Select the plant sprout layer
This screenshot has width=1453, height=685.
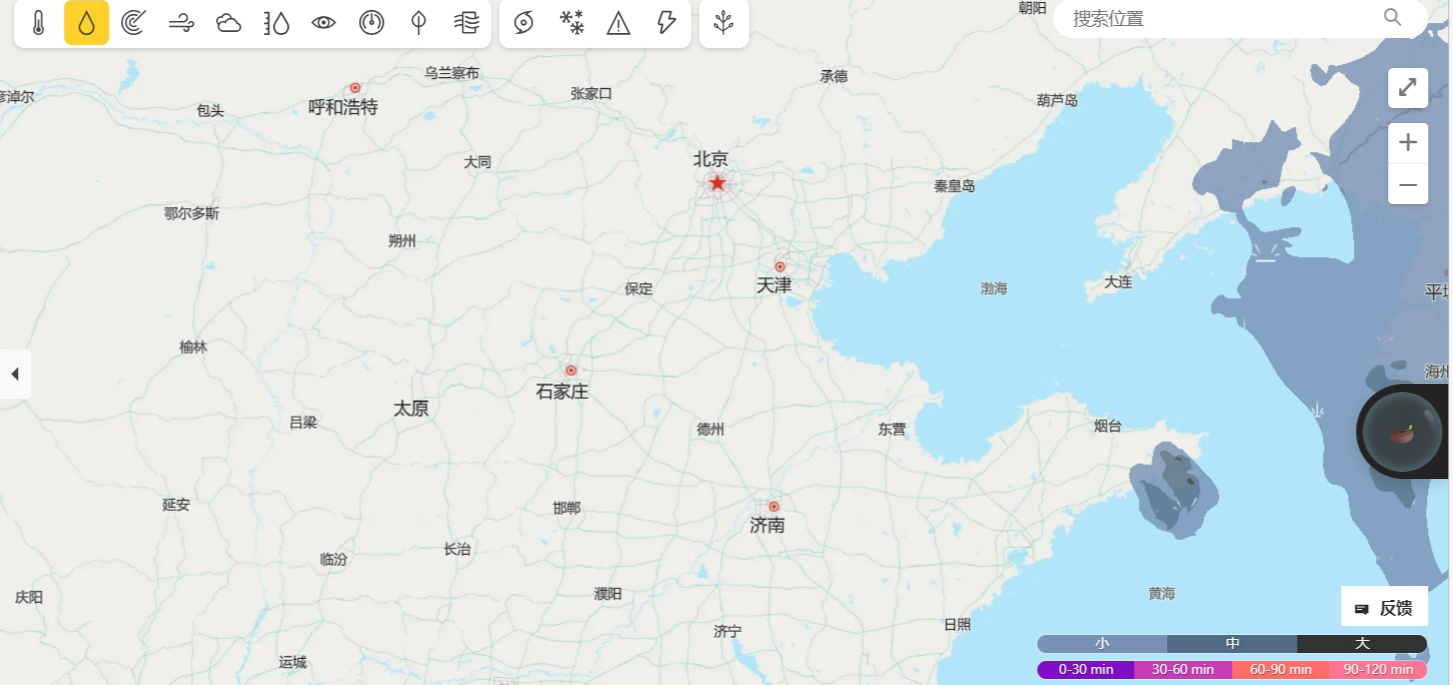724,23
